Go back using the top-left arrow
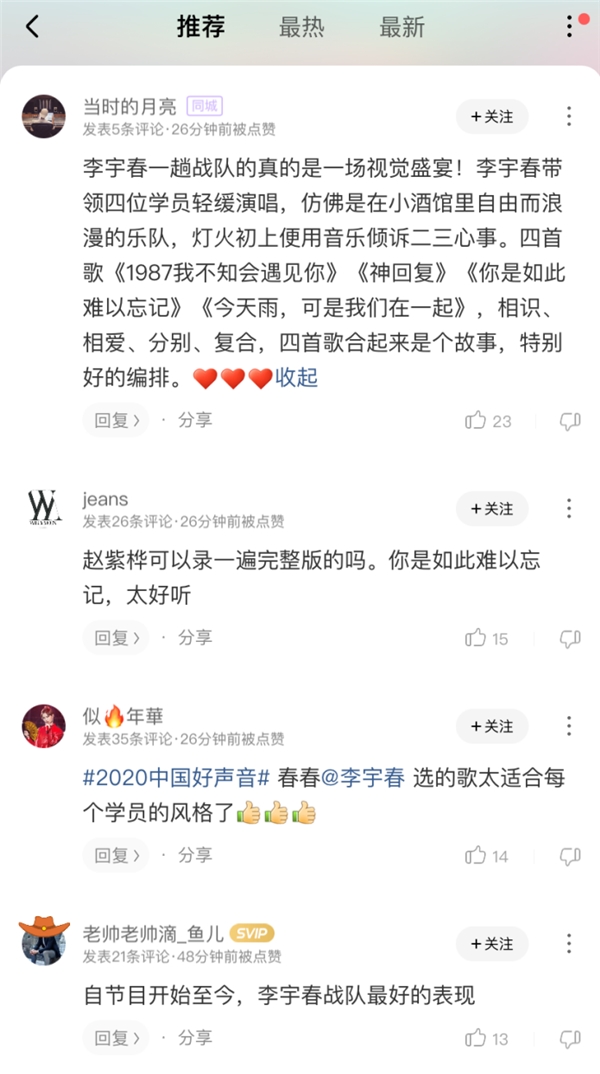The image size is (600, 1074). pyautogui.click(x=32, y=27)
